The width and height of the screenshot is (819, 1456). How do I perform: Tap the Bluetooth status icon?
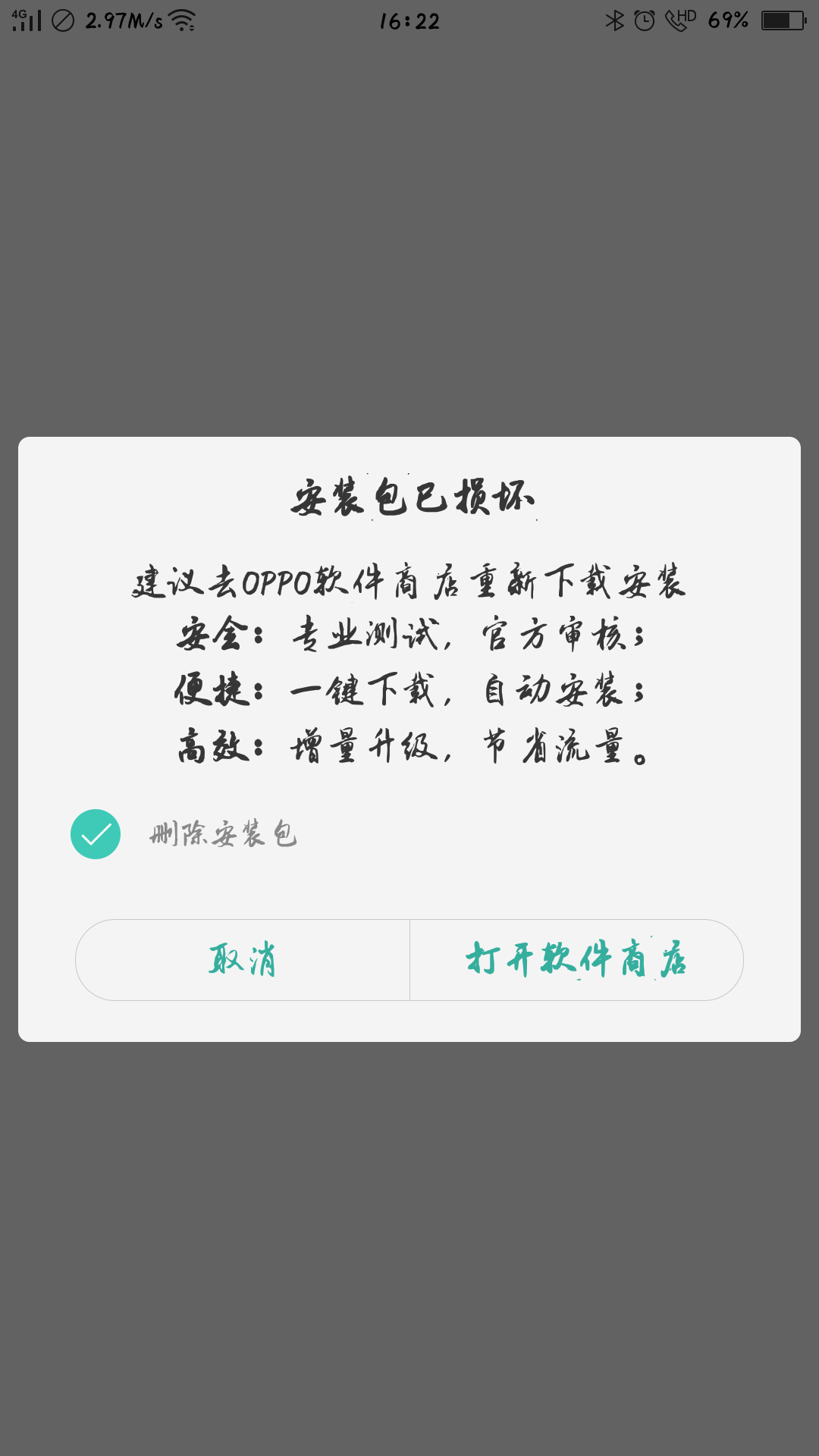(x=616, y=20)
